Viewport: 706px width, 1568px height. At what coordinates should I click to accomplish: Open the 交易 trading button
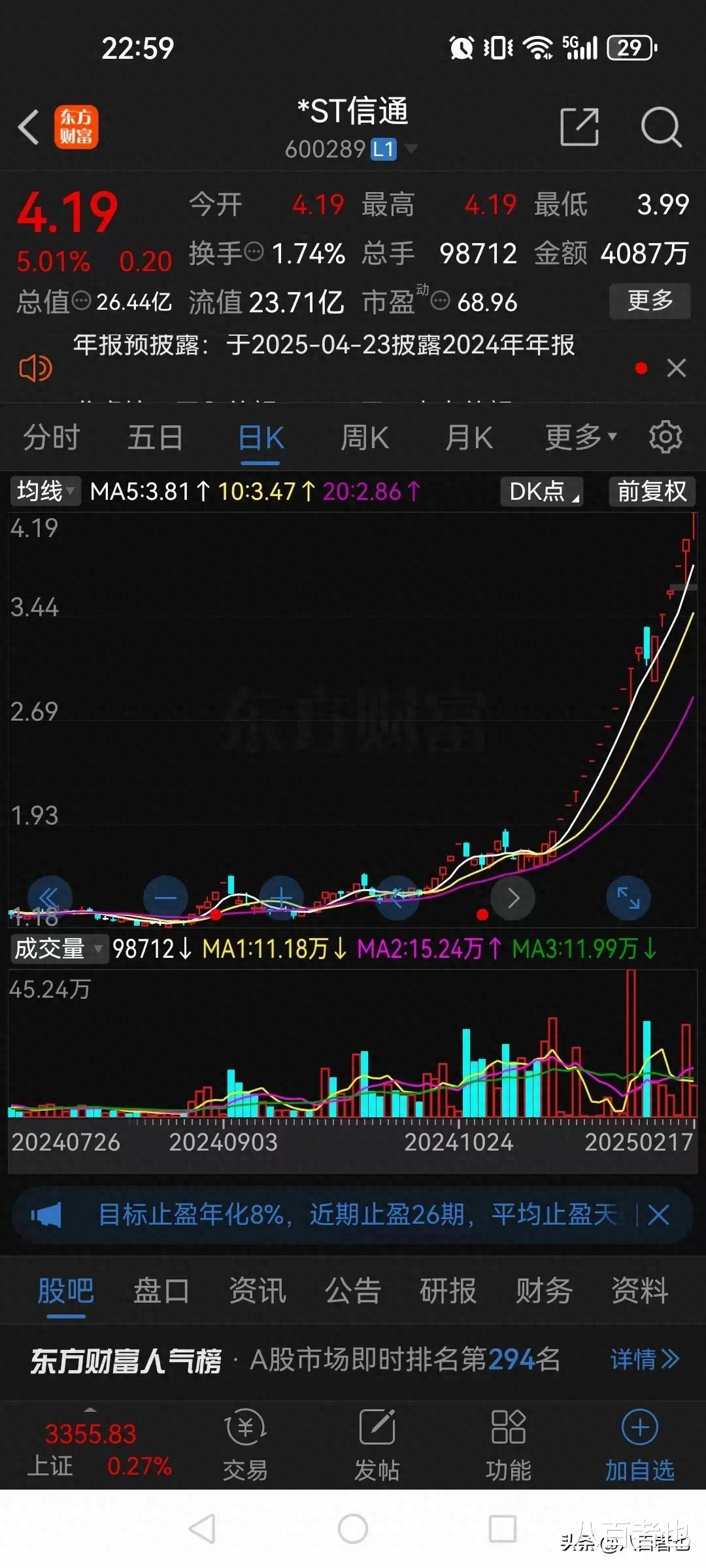(x=245, y=1445)
